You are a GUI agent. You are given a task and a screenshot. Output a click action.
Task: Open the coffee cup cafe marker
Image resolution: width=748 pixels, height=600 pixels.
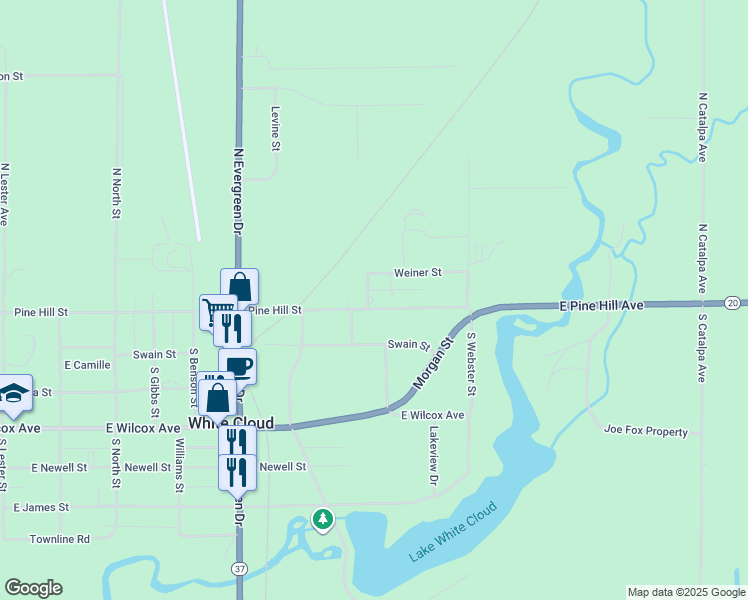[x=238, y=365]
